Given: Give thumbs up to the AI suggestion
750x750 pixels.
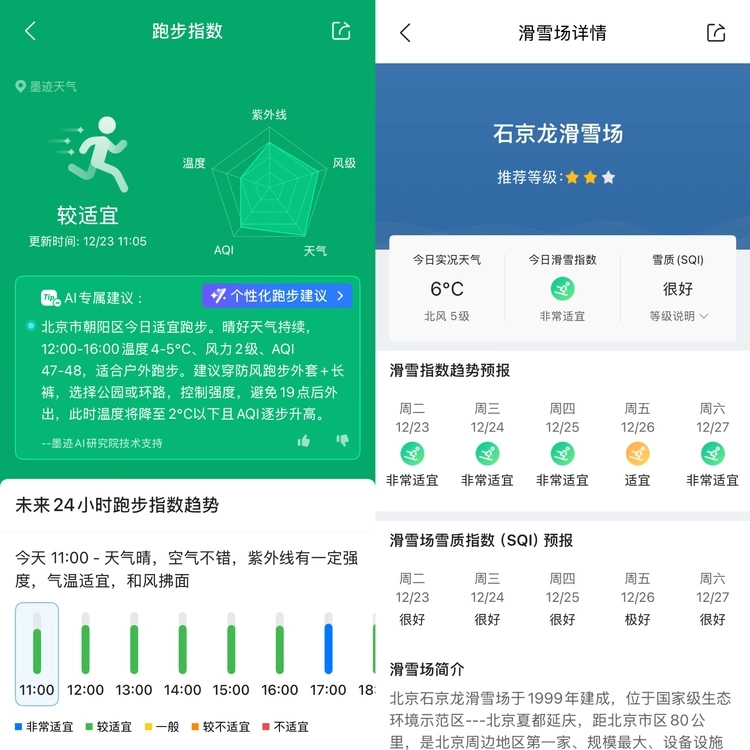Looking at the screenshot, I should [x=304, y=440].
